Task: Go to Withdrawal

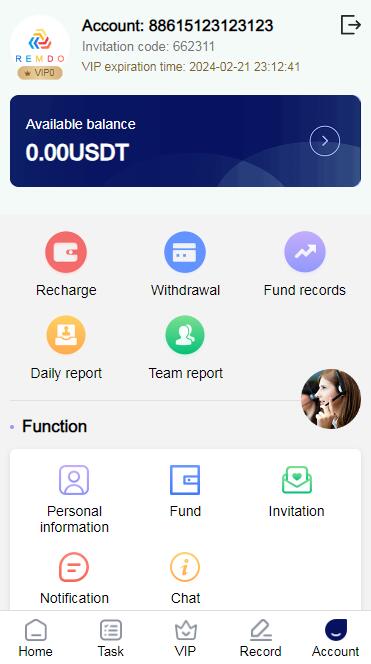Action: coord(185,265)
